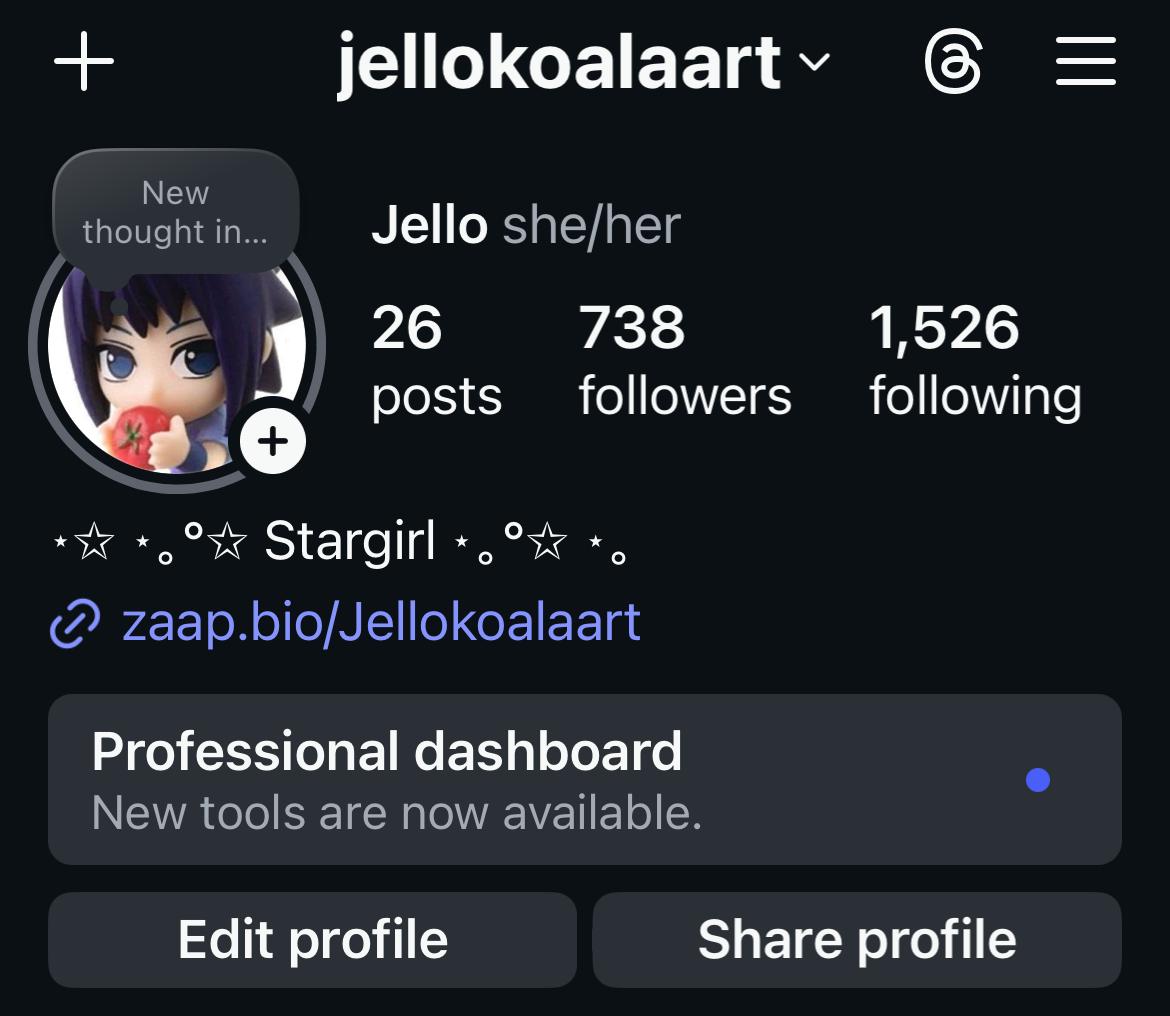
Task: Open the hamburger menu
Action: coord(1086,62)
